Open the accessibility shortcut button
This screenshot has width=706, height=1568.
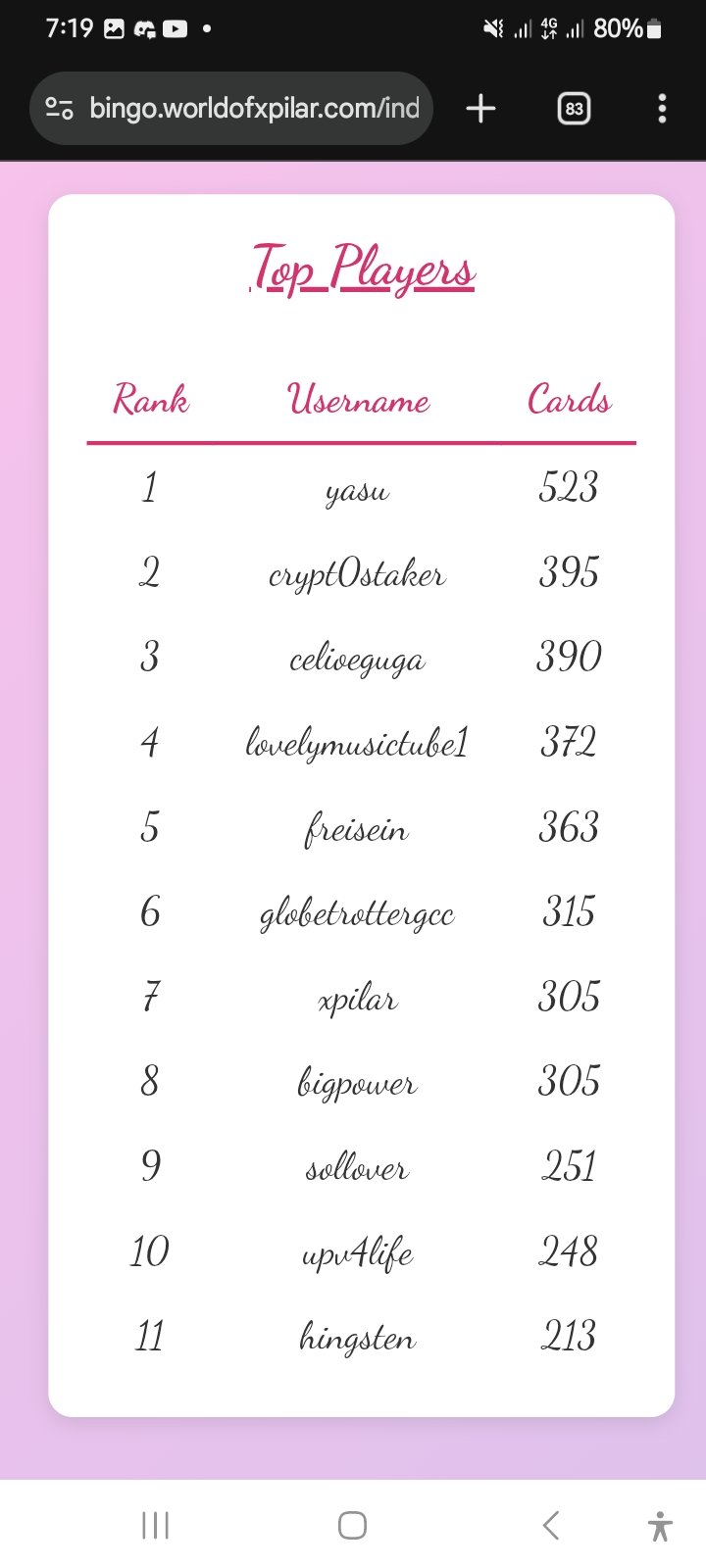660,1526
